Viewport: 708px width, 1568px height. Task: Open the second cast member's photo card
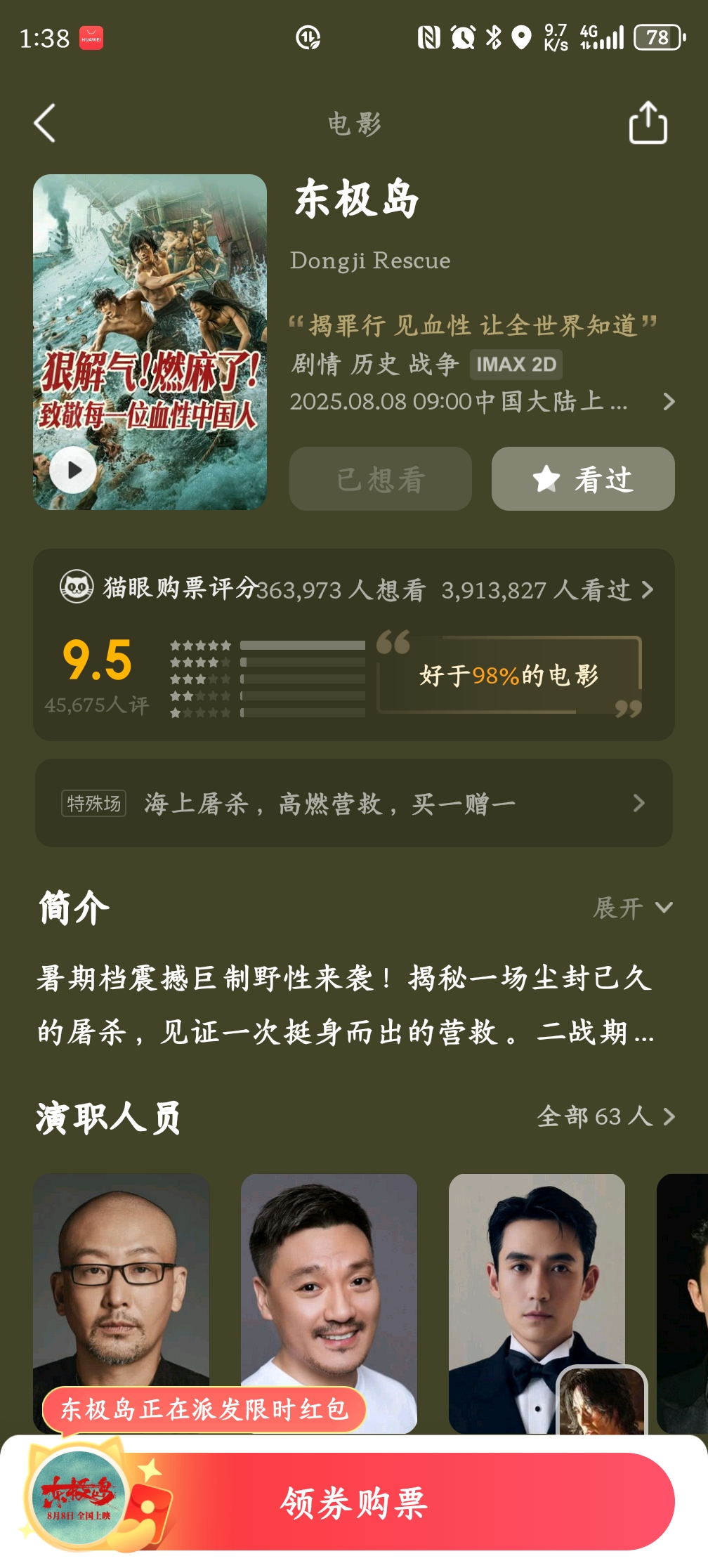pyautogui.click(x=329, y=1279)
